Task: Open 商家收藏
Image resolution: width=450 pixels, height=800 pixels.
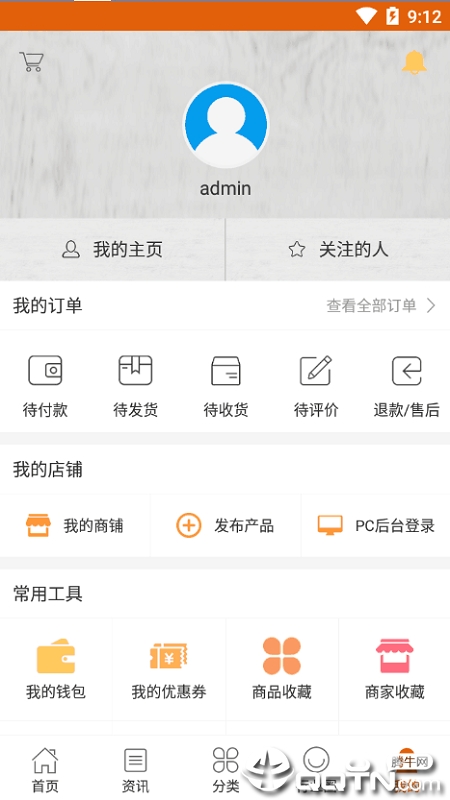Action: point(394,669)
